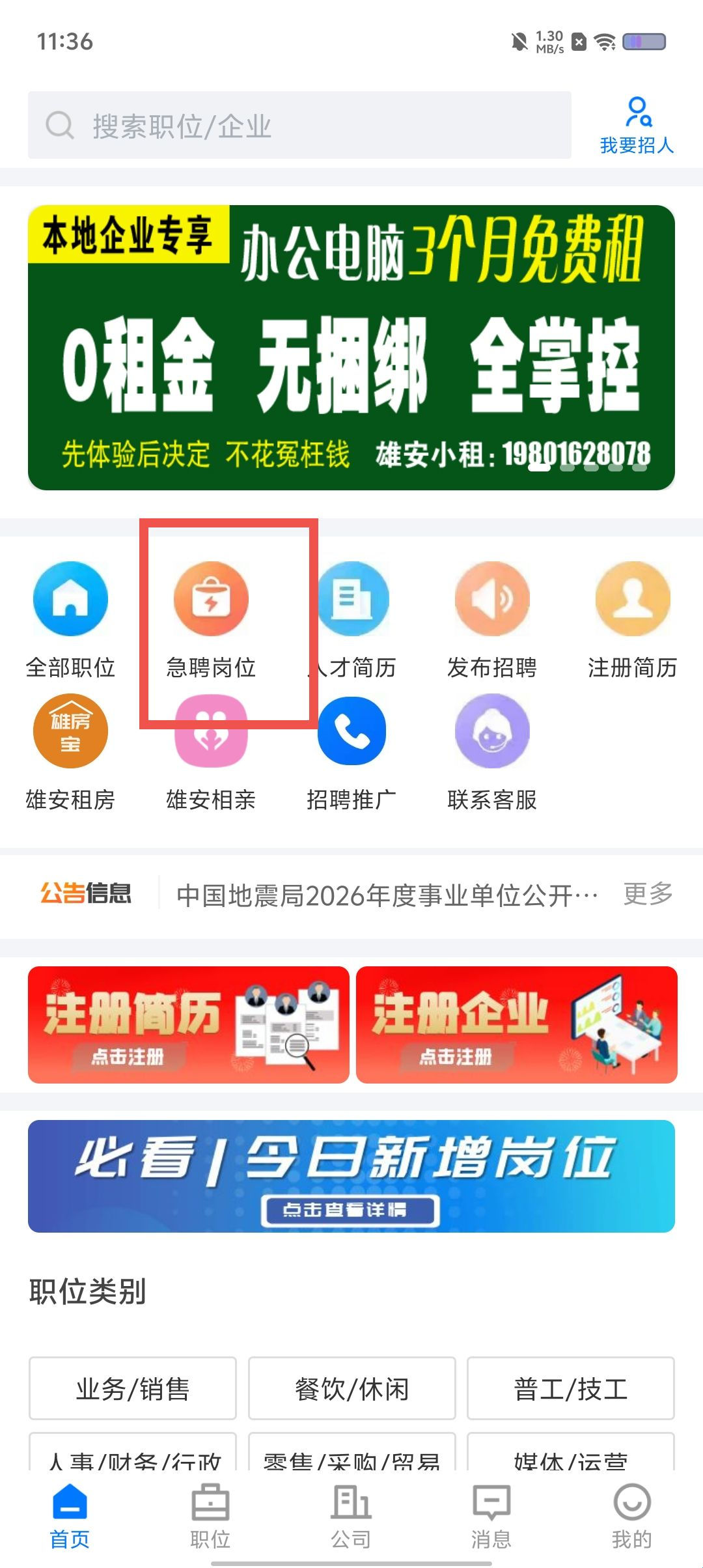
Task: Tap 更多 beside 公告信息
Action: 648,894
